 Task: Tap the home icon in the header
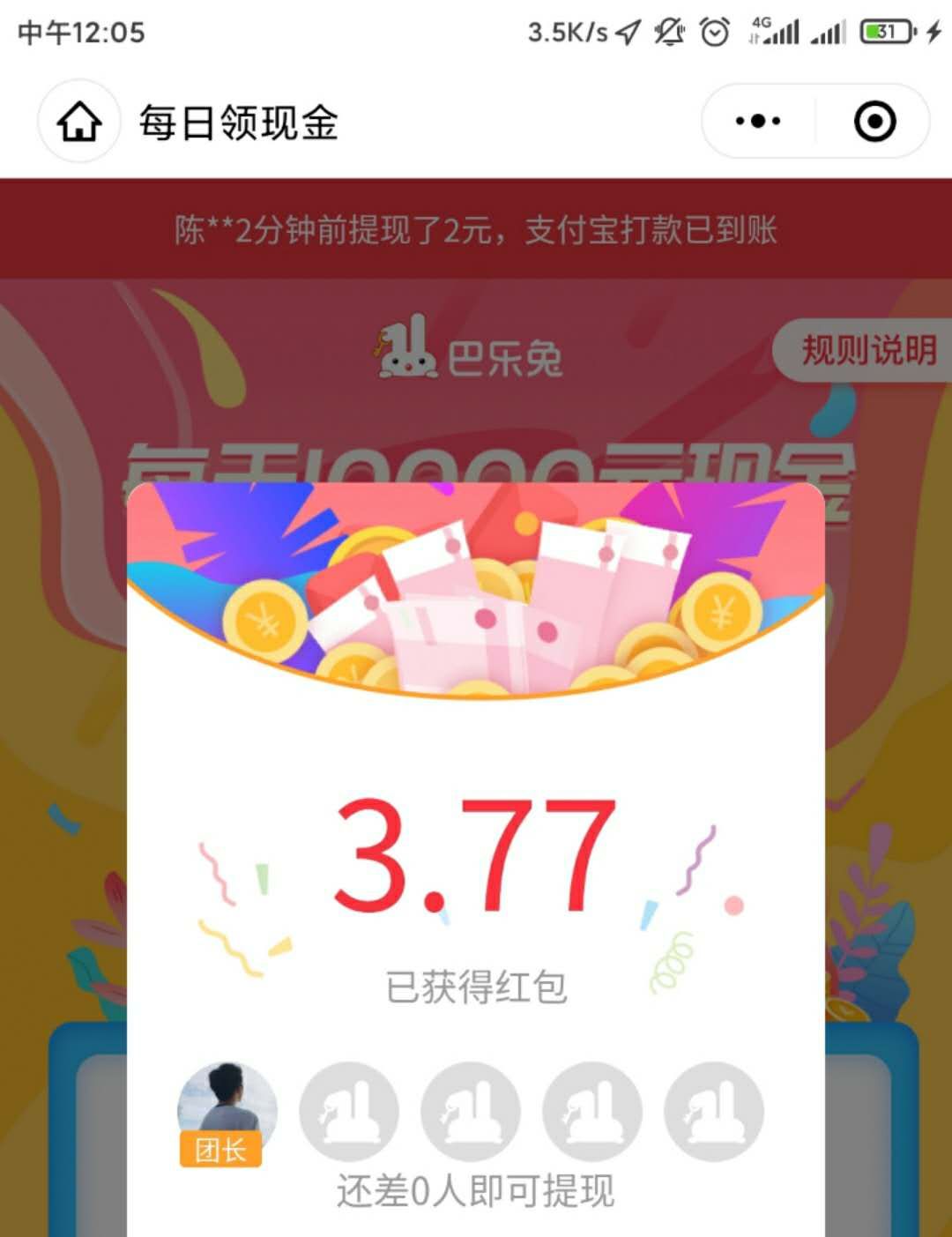point(79,122)
